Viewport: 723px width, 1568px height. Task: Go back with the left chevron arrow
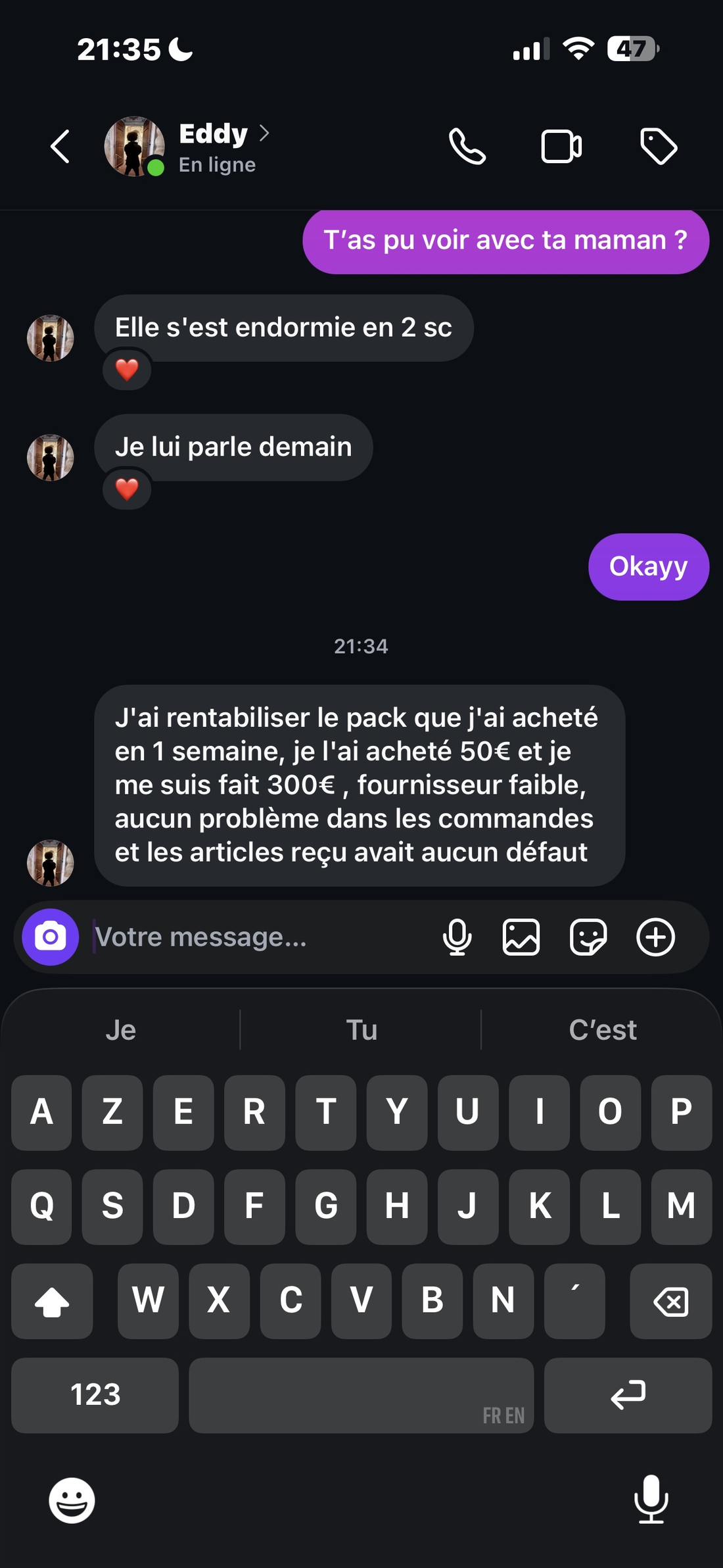click(60, 147)
